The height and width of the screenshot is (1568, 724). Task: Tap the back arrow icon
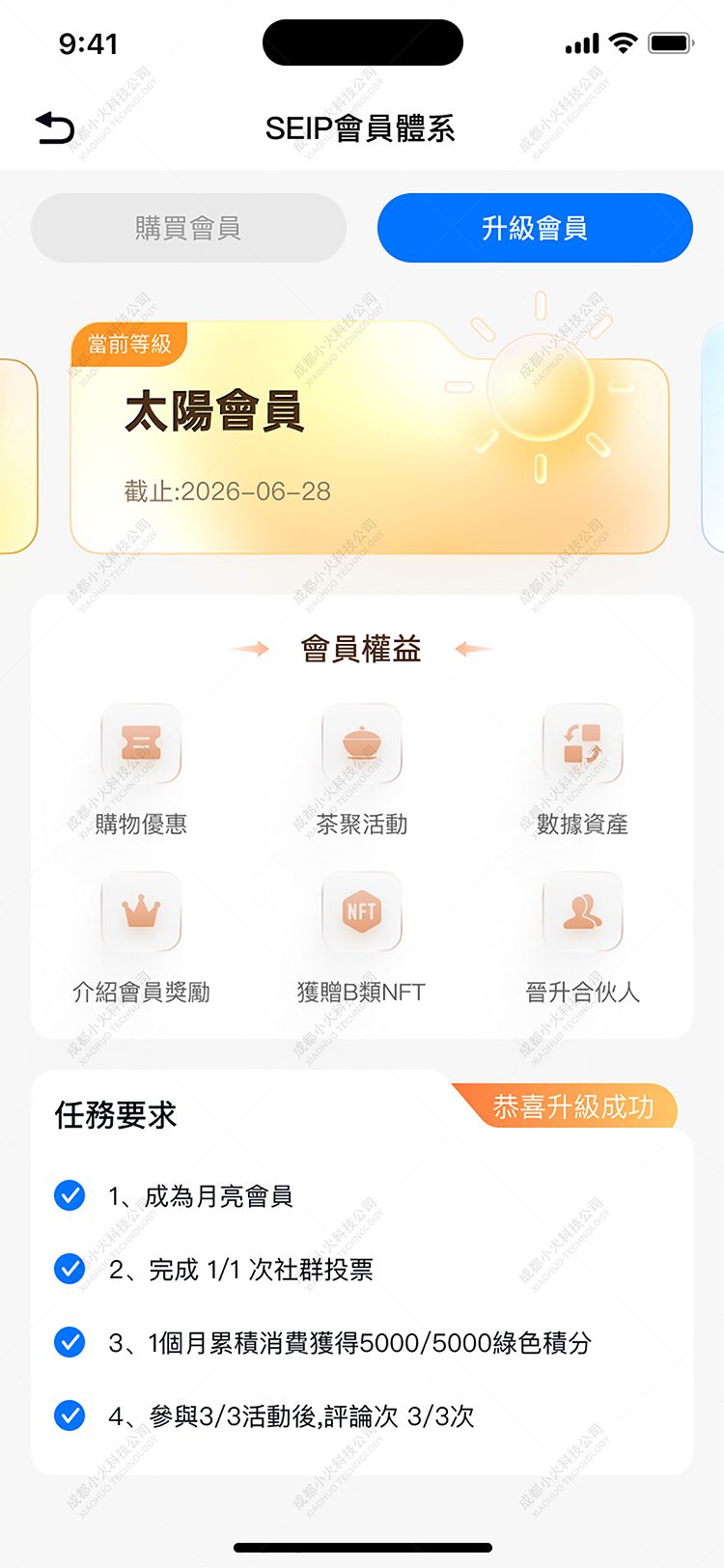[x=54, y=126]
